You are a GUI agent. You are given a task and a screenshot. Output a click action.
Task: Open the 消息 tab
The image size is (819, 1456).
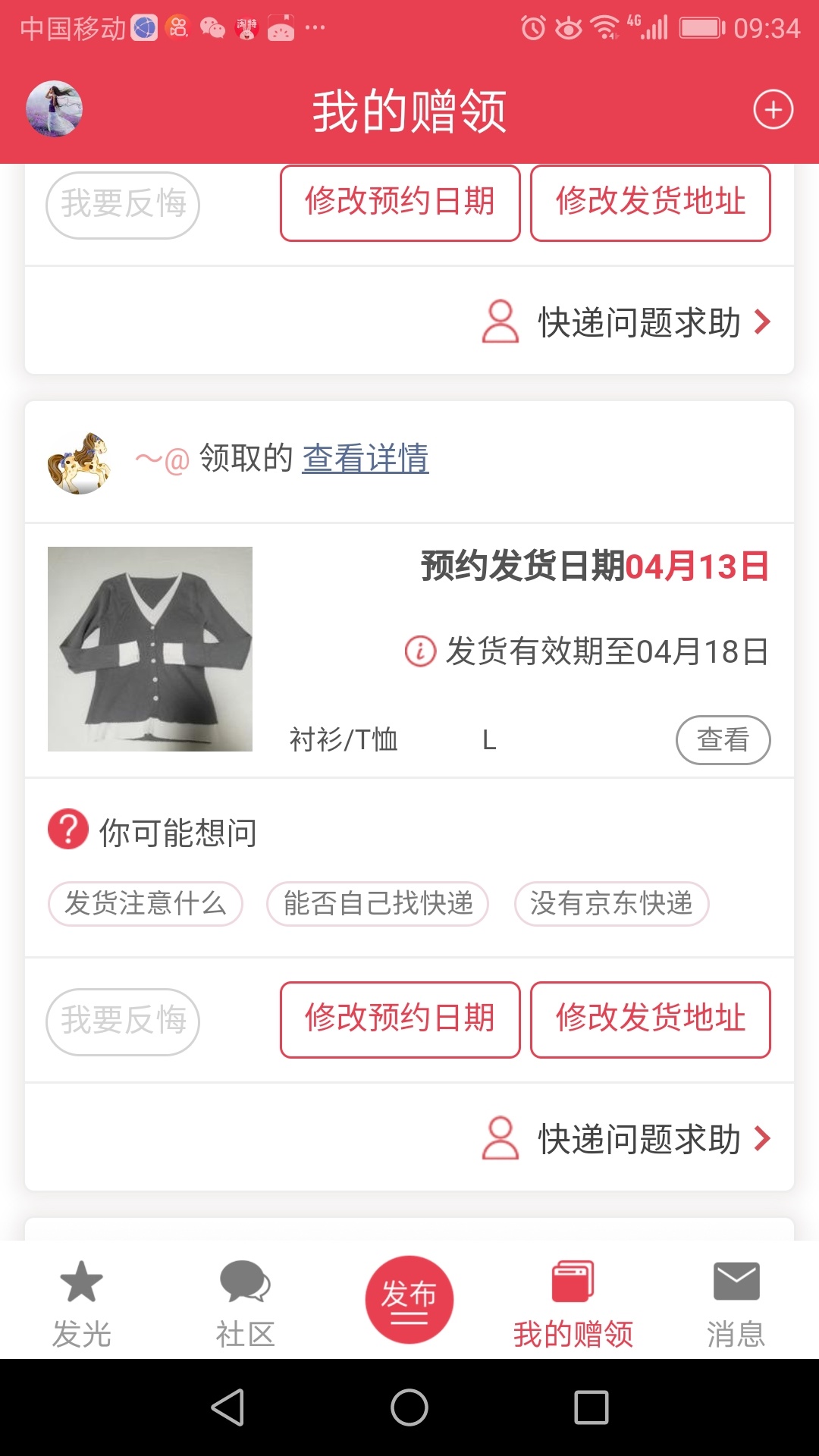736,1304
